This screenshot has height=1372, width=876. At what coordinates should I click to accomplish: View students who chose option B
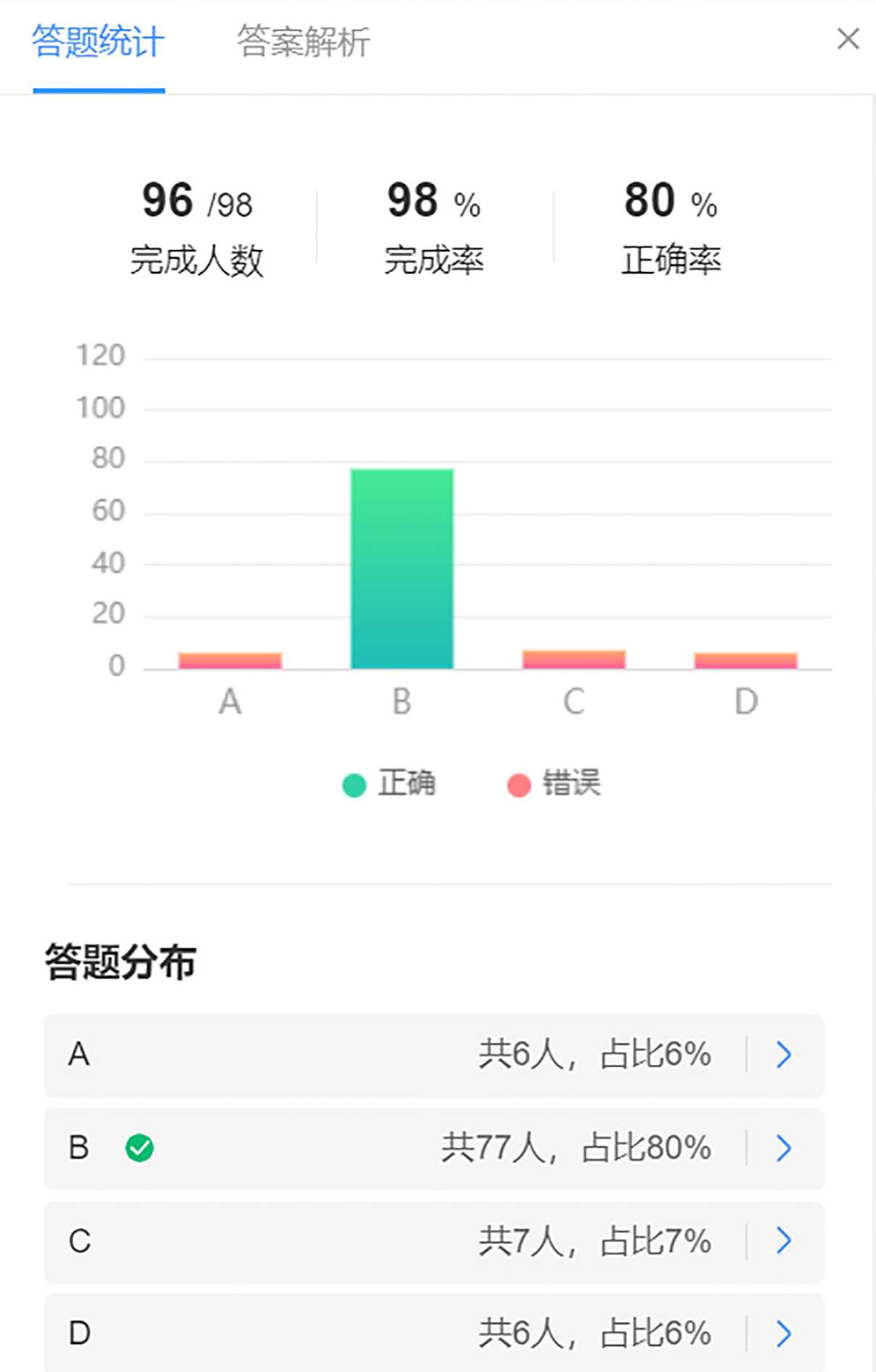783,1148
